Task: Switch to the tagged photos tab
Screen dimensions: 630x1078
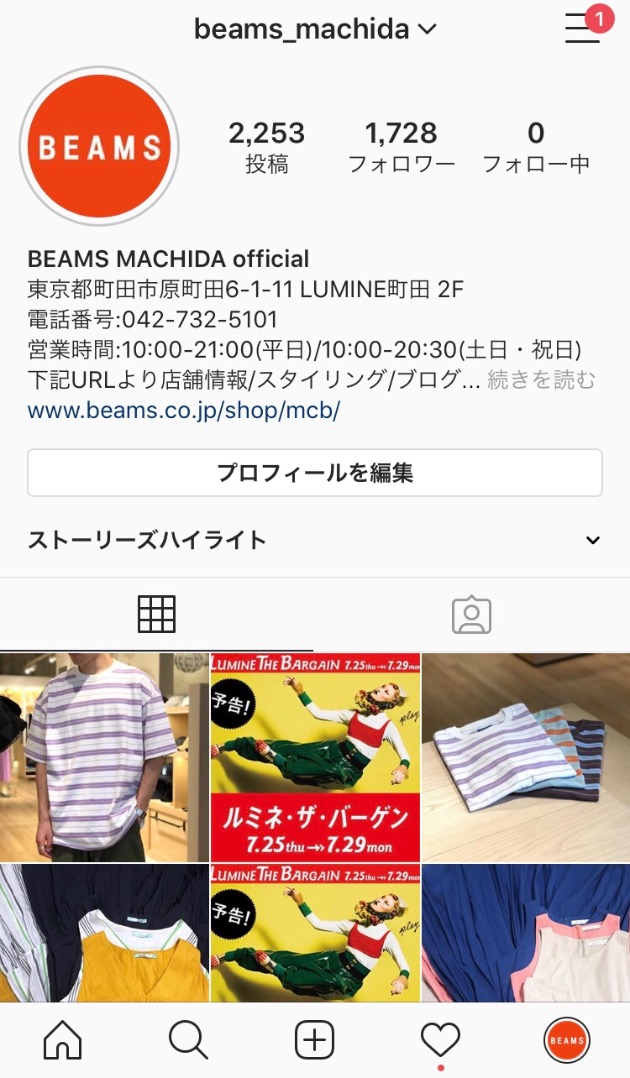Action: [x=472, y=614]
